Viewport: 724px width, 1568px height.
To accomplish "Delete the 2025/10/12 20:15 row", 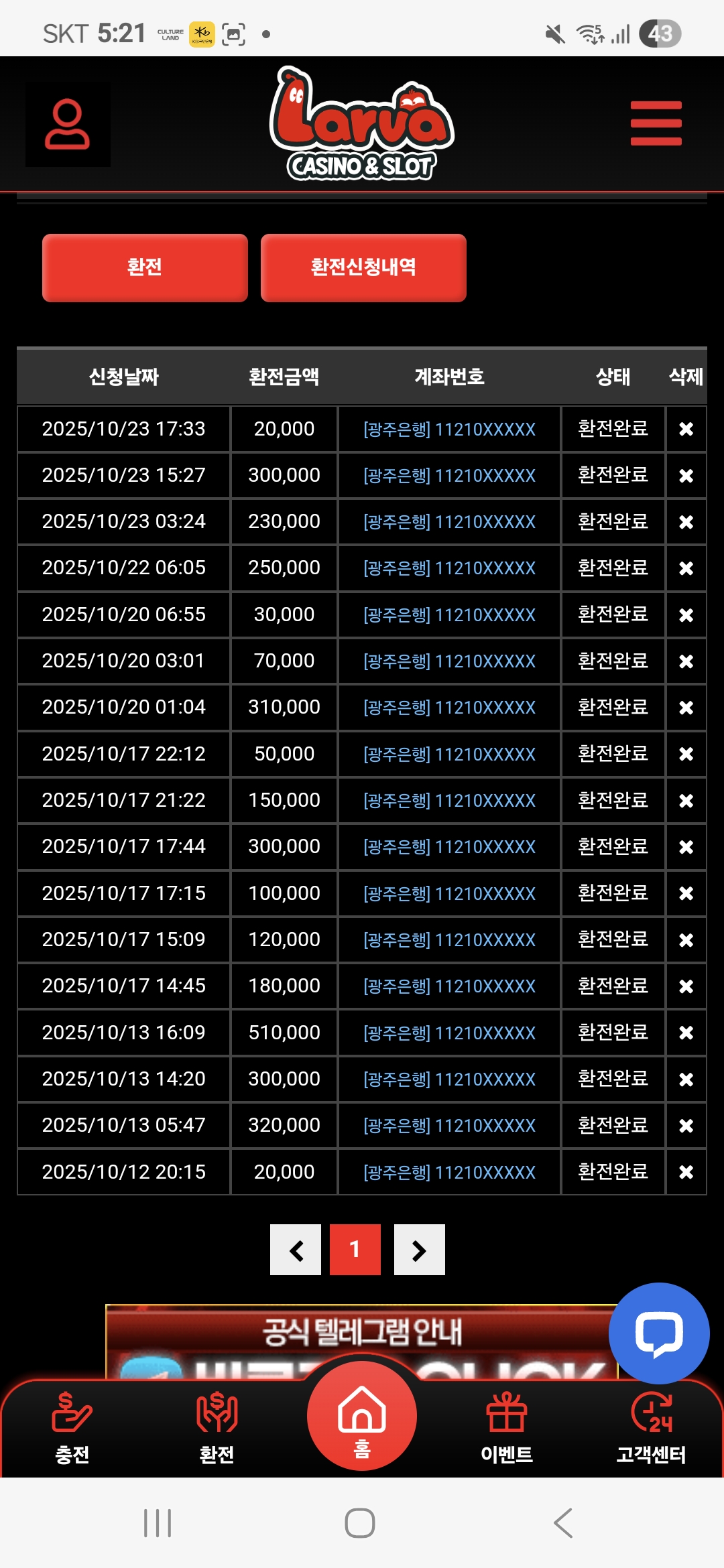I will (686, 1172).
